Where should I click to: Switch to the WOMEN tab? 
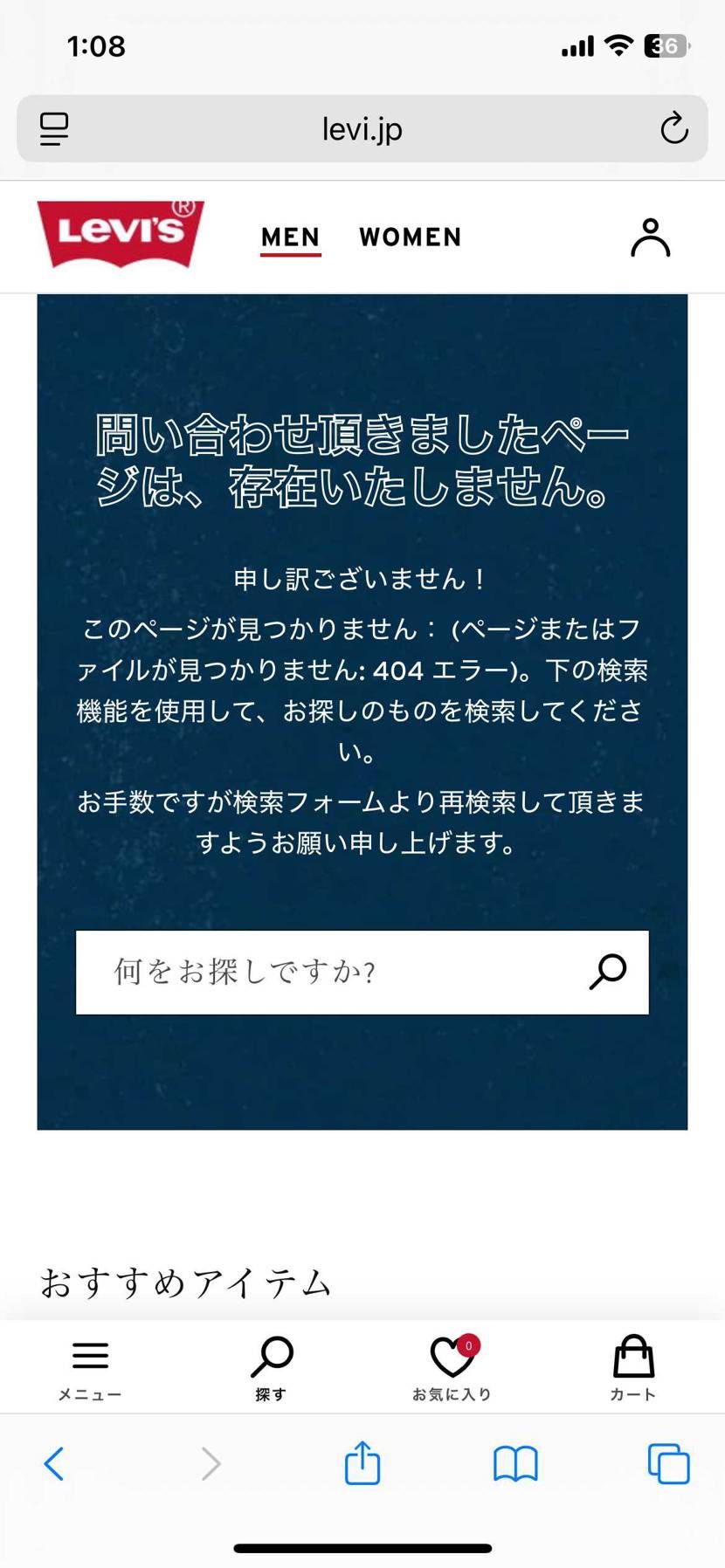[410, 237]
